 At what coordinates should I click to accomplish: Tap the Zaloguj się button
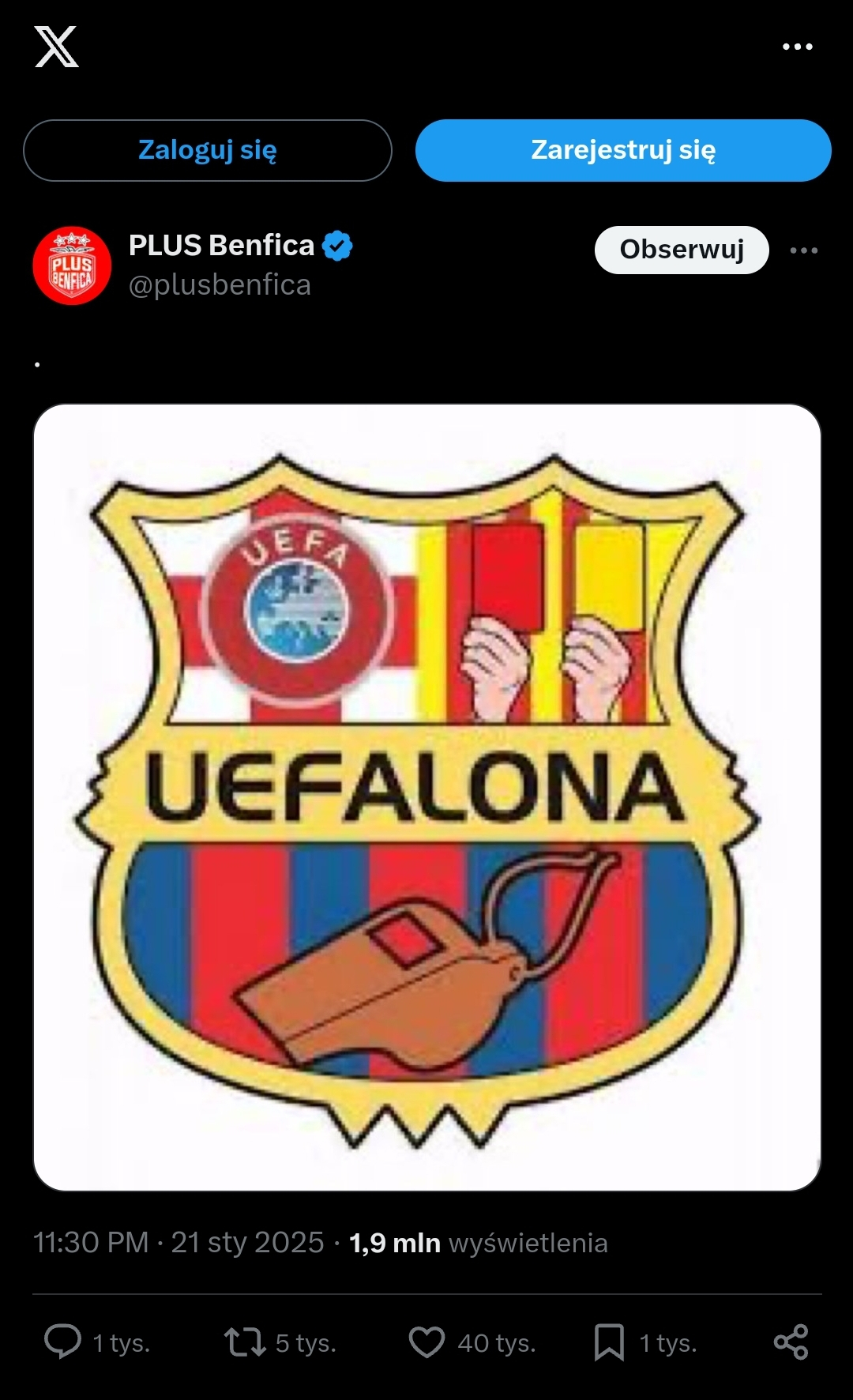[x=208, y=150]
